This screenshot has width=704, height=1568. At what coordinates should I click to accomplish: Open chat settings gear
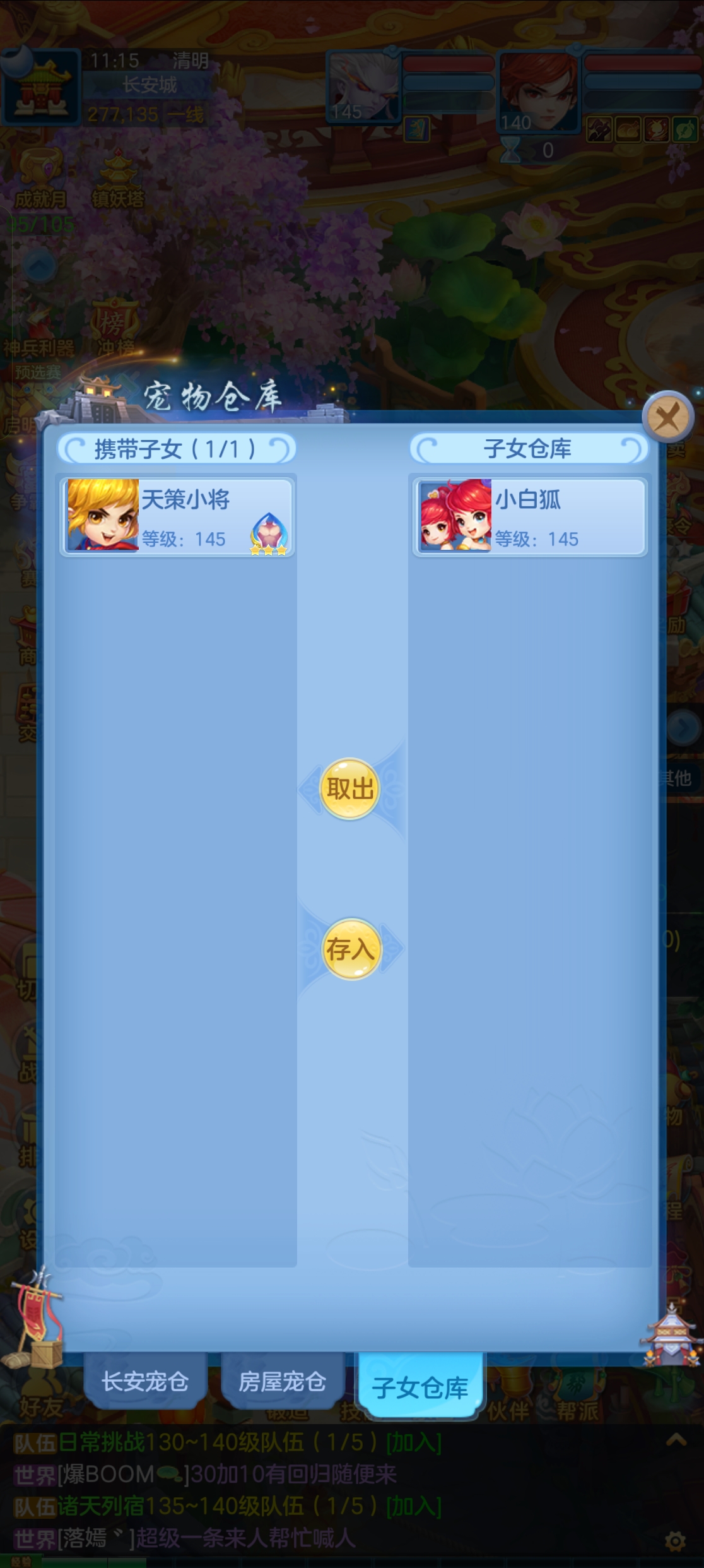click(x=676, y=1541)
